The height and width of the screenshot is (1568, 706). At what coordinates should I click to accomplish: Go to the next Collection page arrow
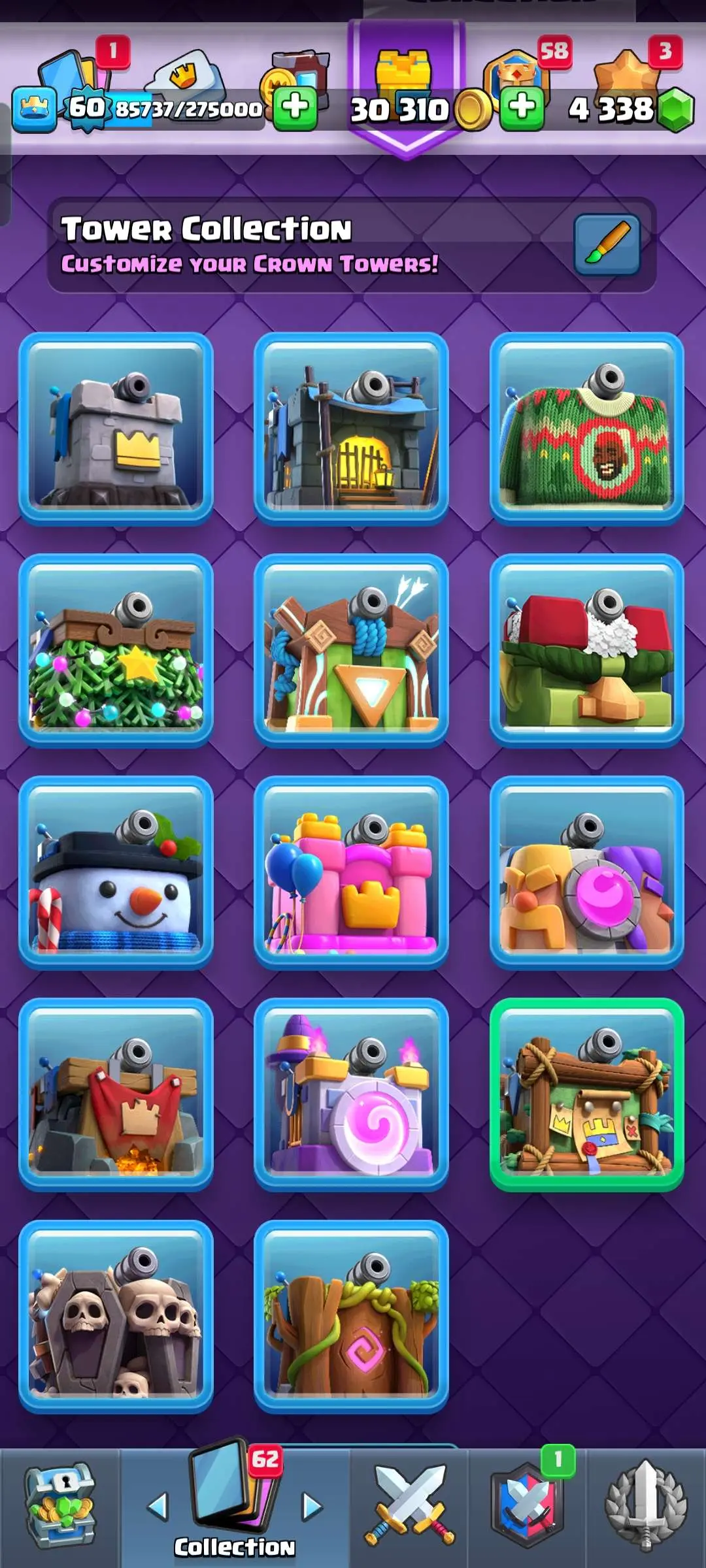coord(312,1506)
